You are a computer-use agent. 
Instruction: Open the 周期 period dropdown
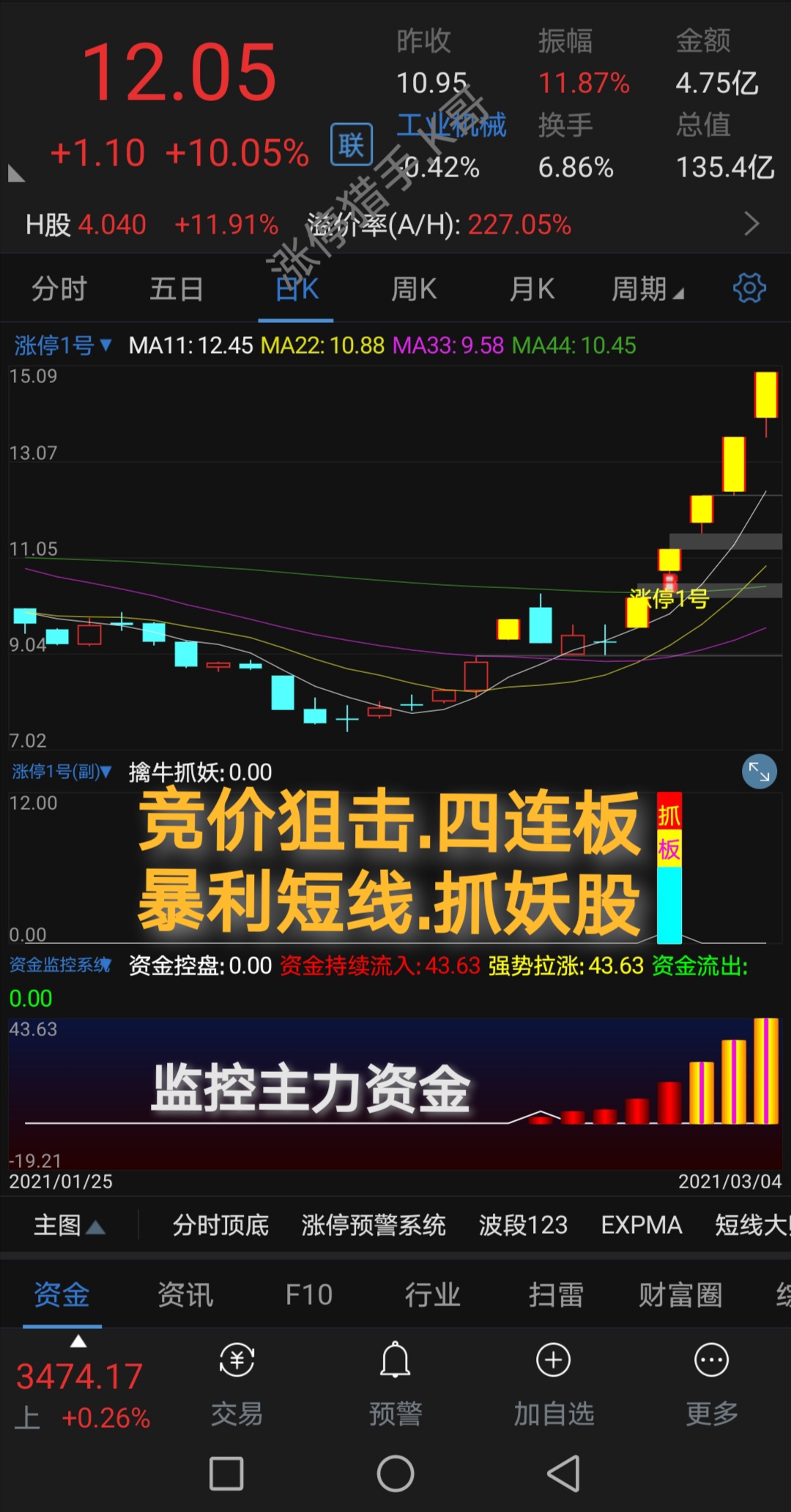647,289
